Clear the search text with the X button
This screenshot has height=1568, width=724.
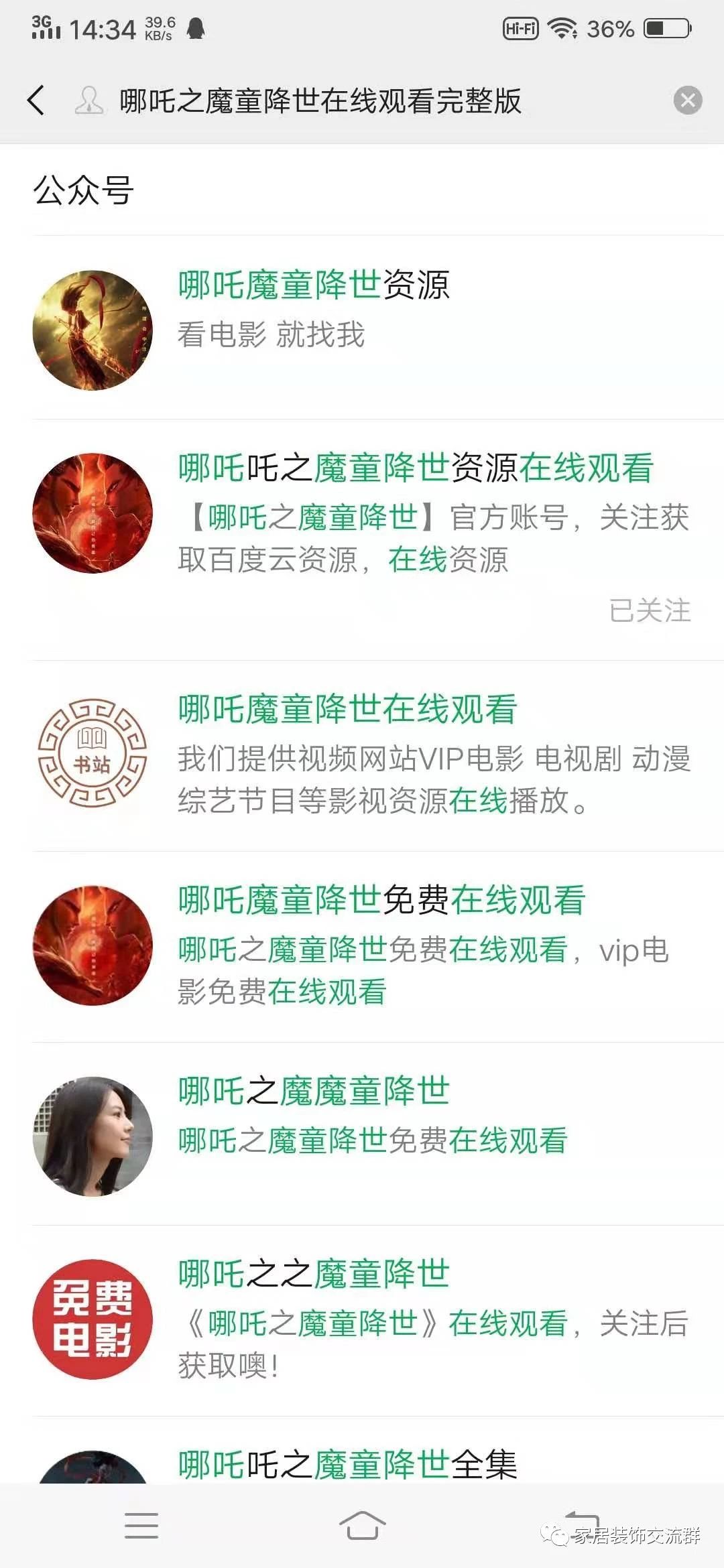[x=687, y=101]
